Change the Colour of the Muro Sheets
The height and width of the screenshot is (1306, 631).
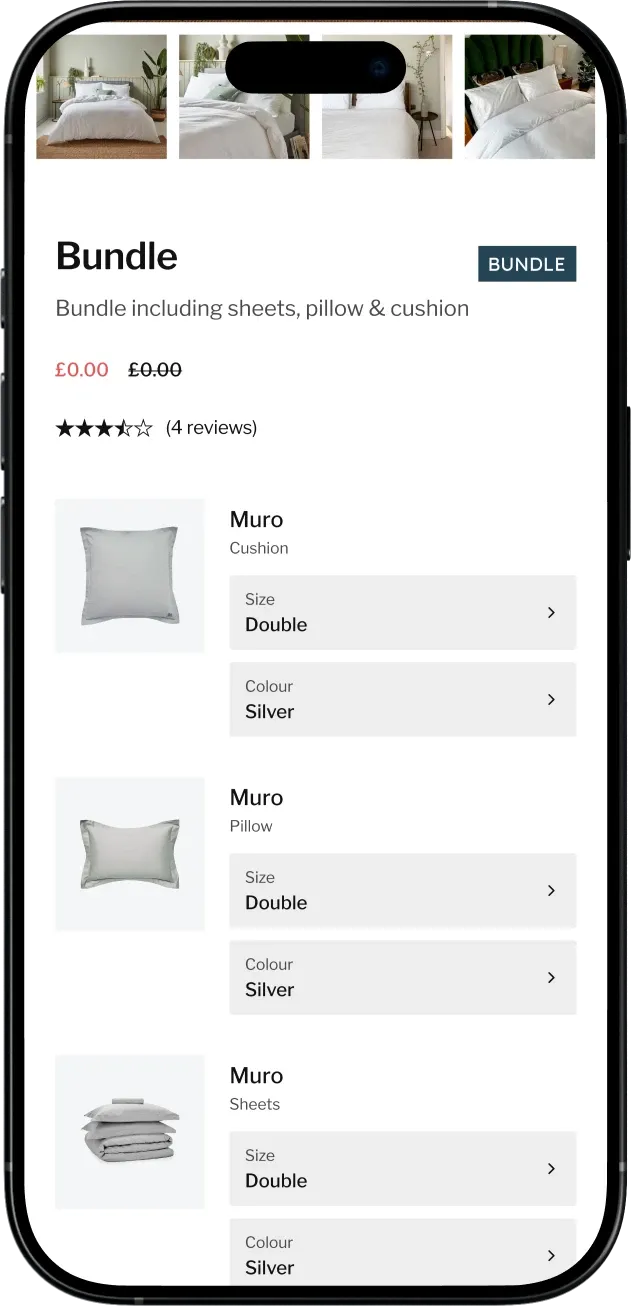click(x=402, y=1254)
